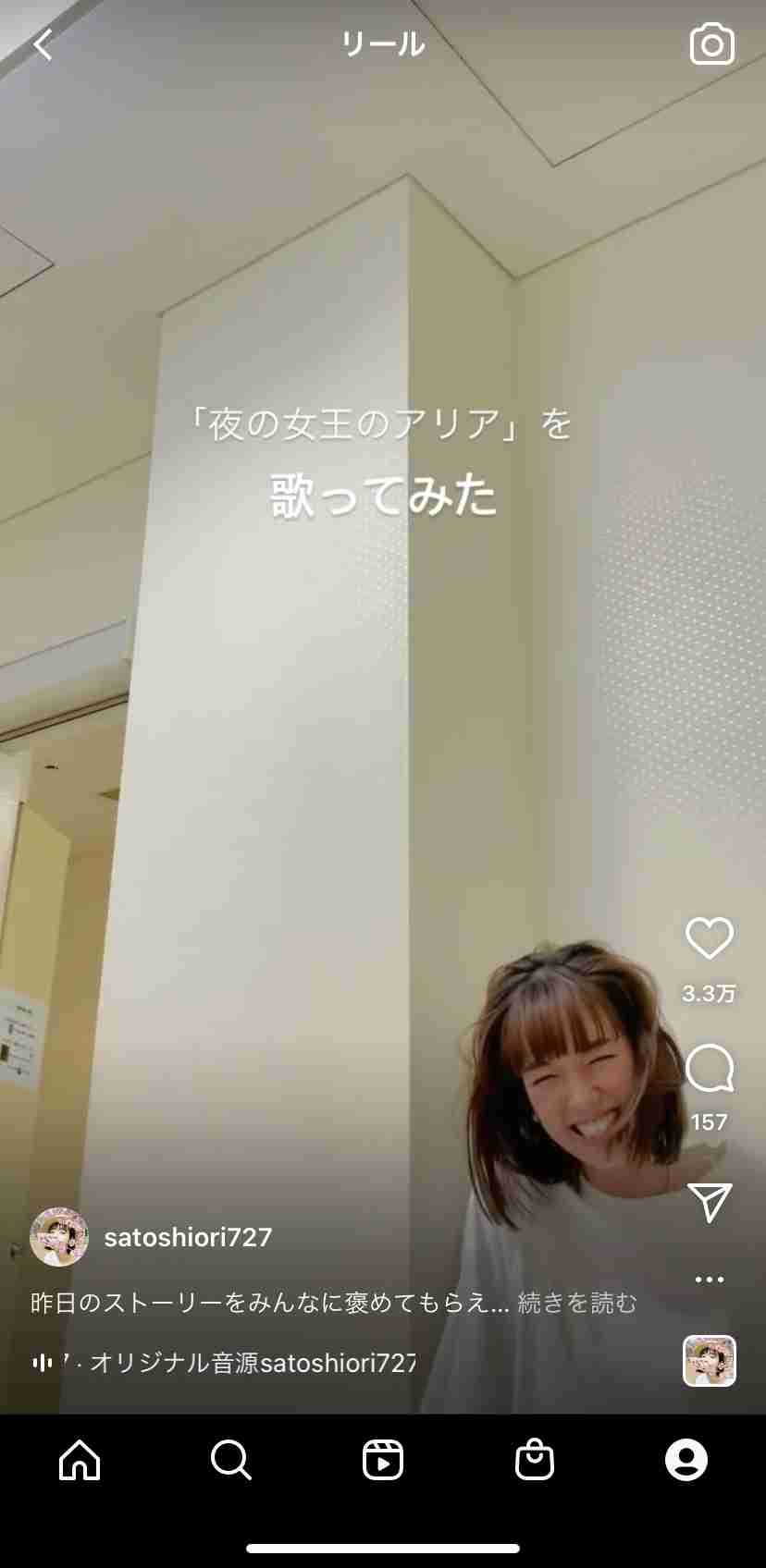This screenshot has width=766, height=1568.
Task: Switch to the Shop tab
Action: pyautogui.click(x=535, y=1461)
